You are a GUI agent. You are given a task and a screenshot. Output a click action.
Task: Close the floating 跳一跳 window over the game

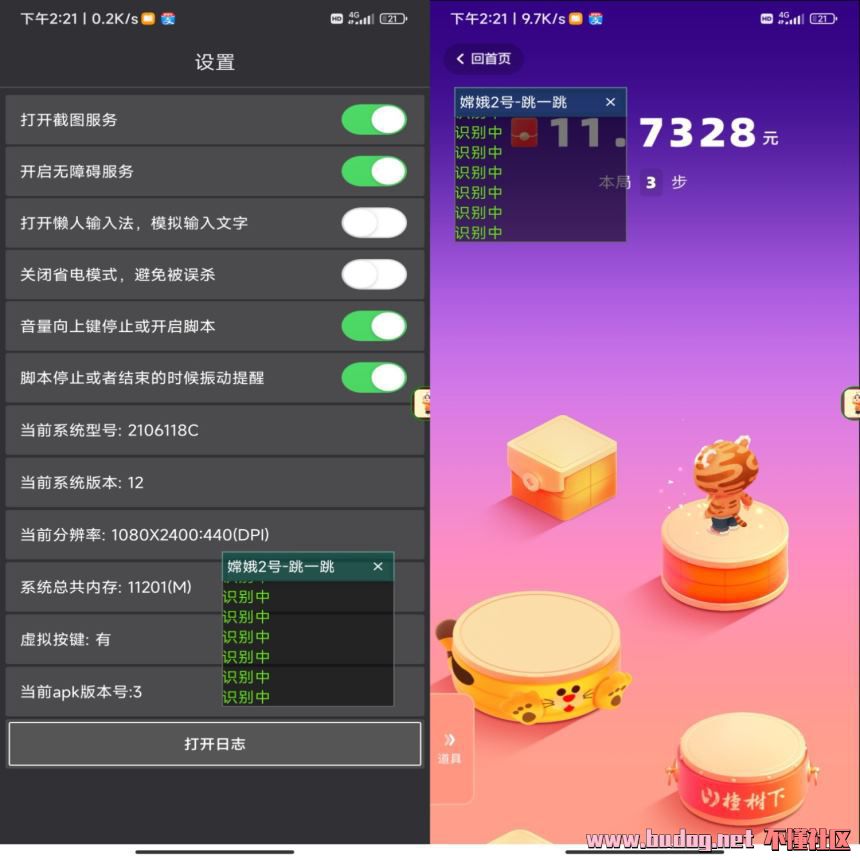coord(610,102)
